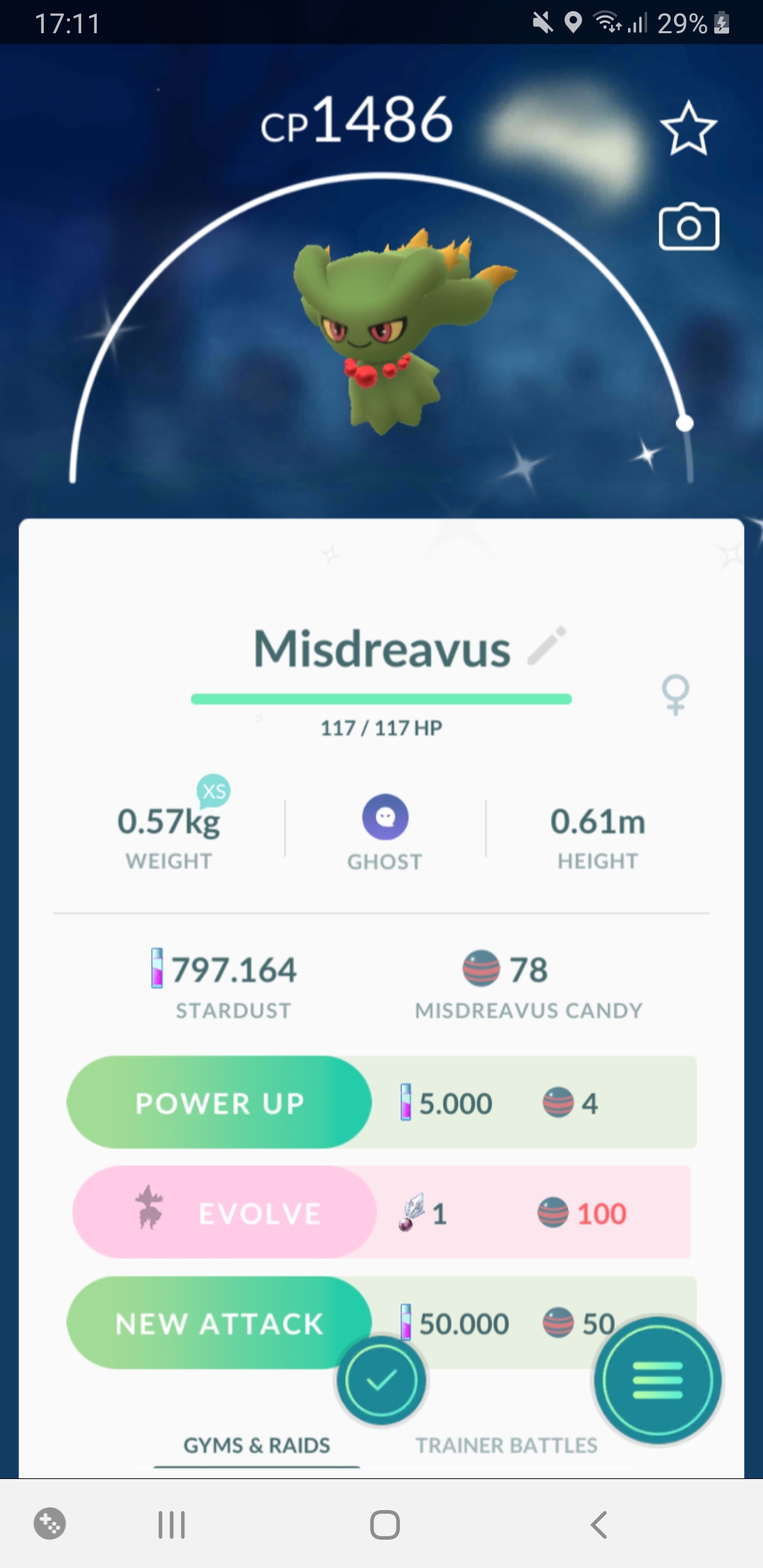Mark Misdreavus as favorite with the star

coord(689,129)
